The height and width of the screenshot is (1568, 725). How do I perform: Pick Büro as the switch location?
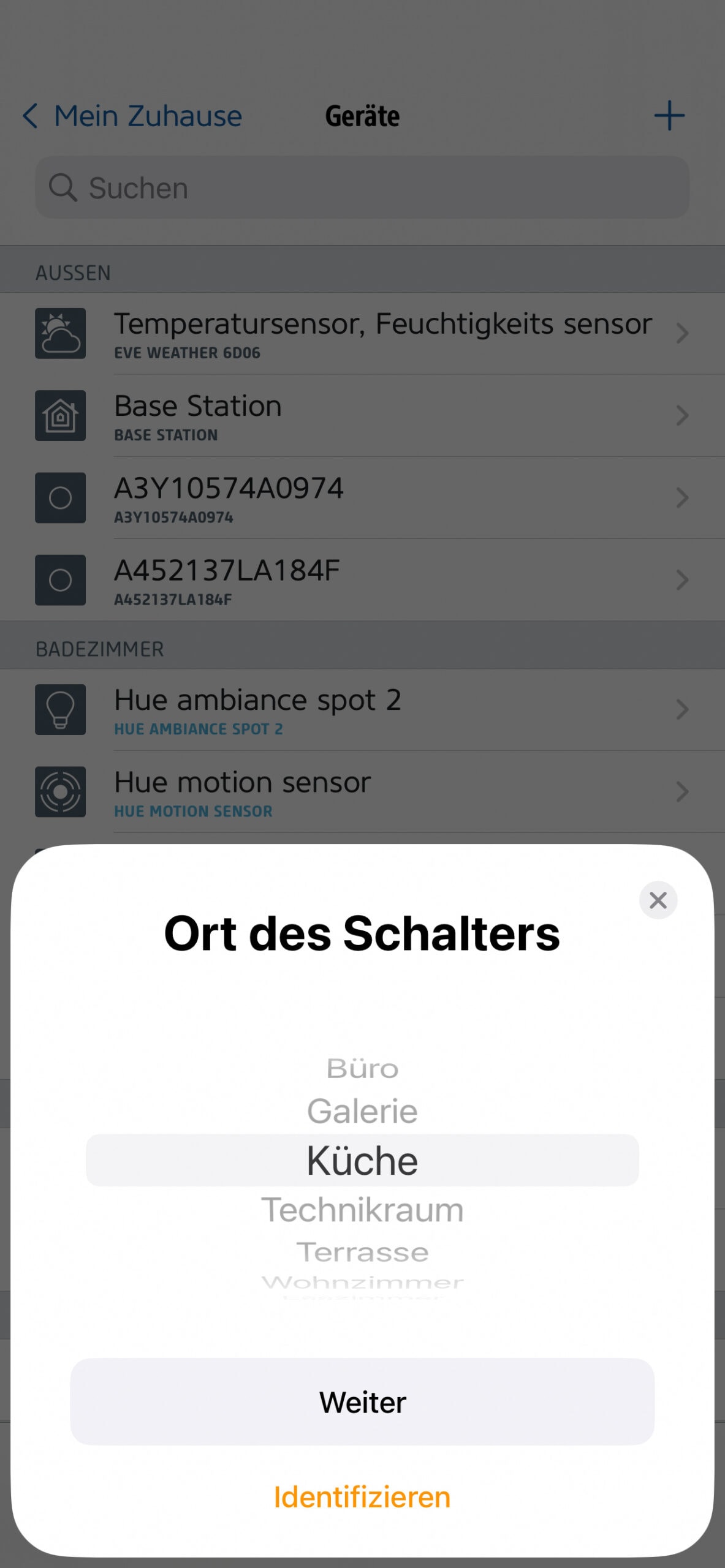(362, 1069)
